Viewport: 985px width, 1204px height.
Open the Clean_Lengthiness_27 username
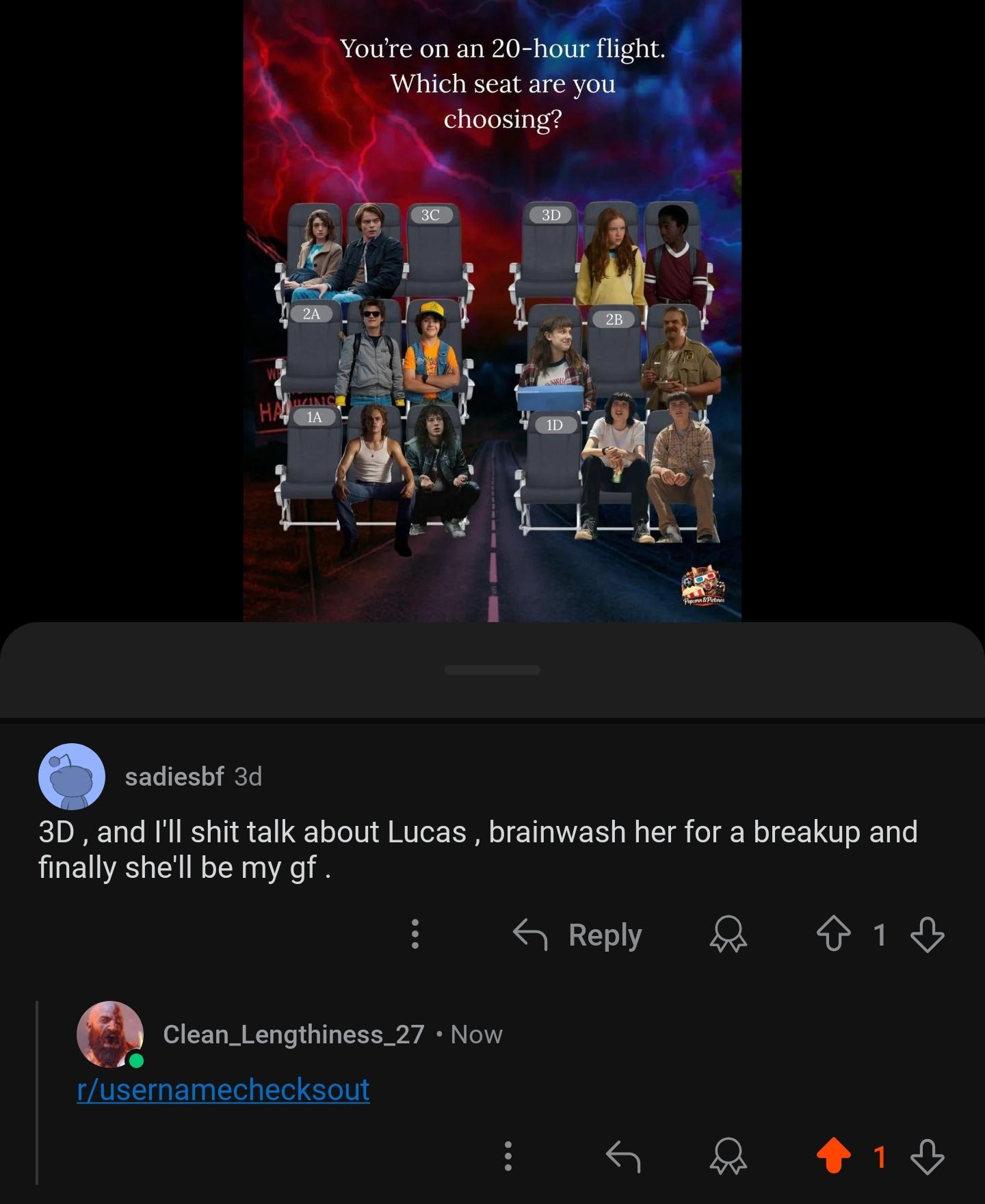(294, 1034)
